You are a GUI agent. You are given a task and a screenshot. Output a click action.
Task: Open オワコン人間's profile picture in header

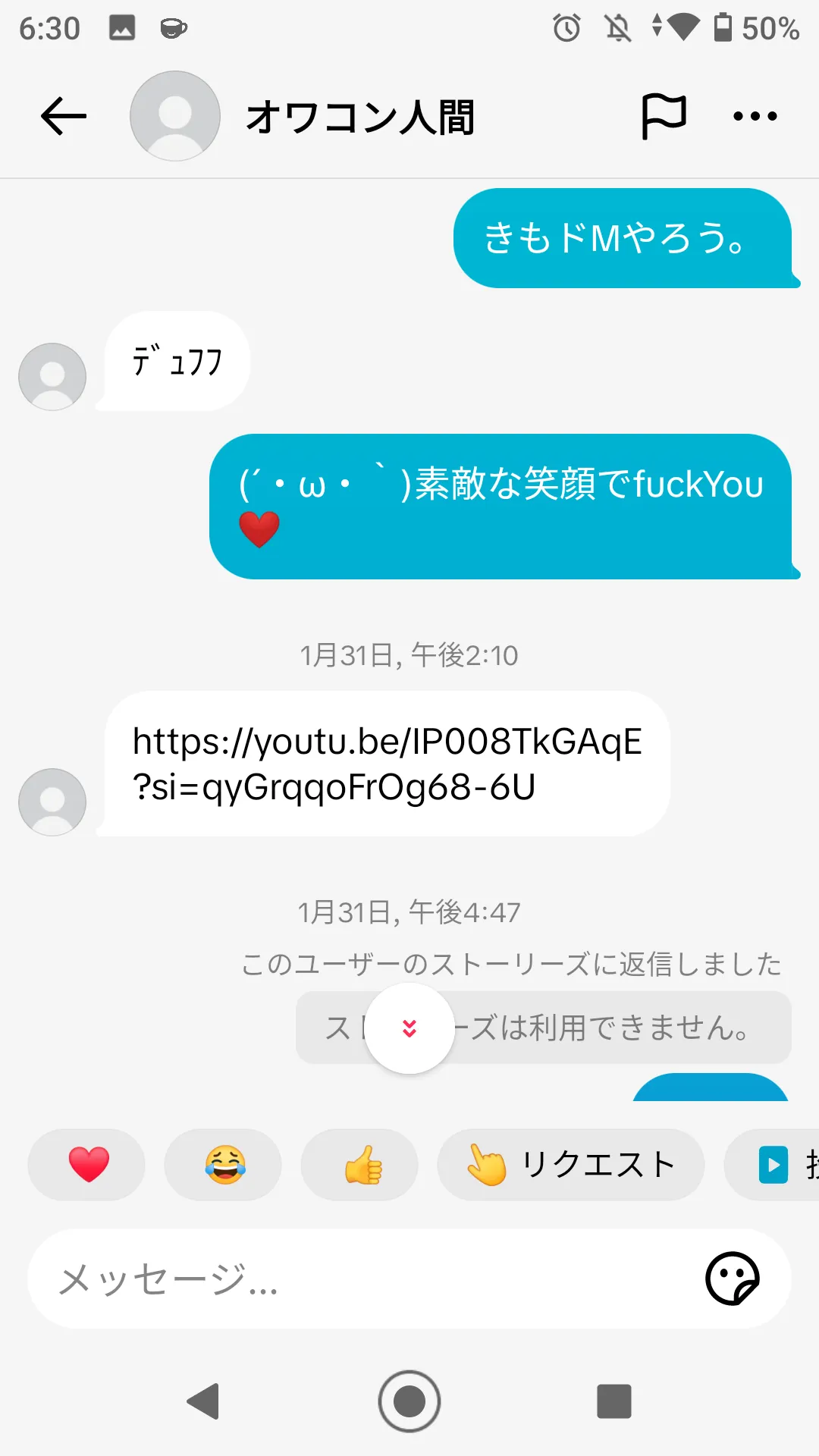[x=175, y=116]
